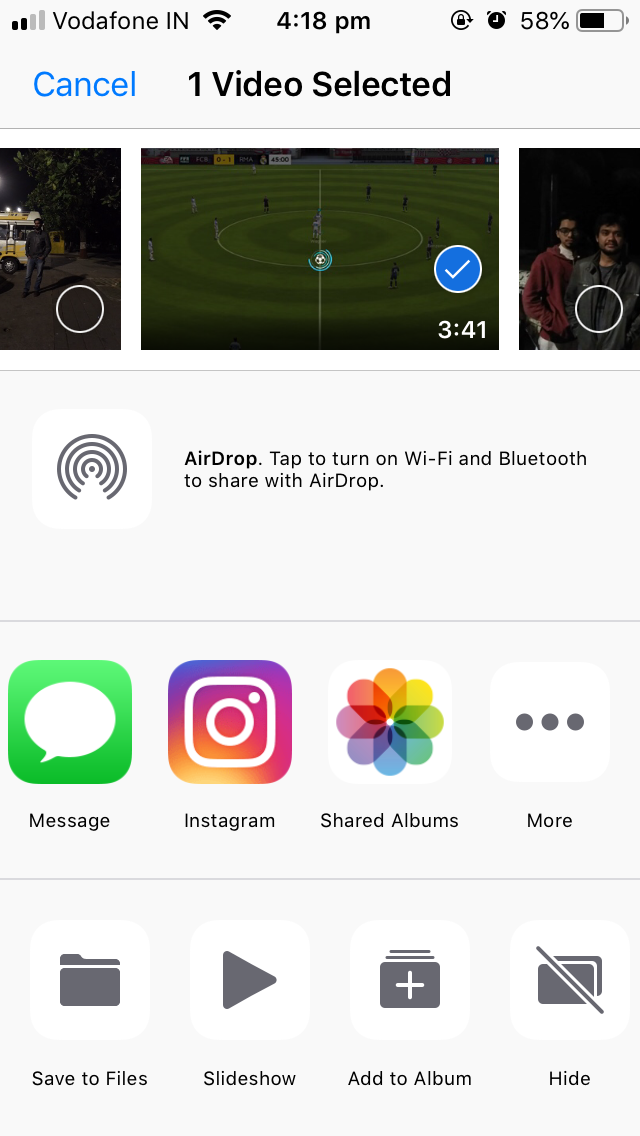Share video via Message
Viewport: 640px width, 1136px height.
(70, 722)
